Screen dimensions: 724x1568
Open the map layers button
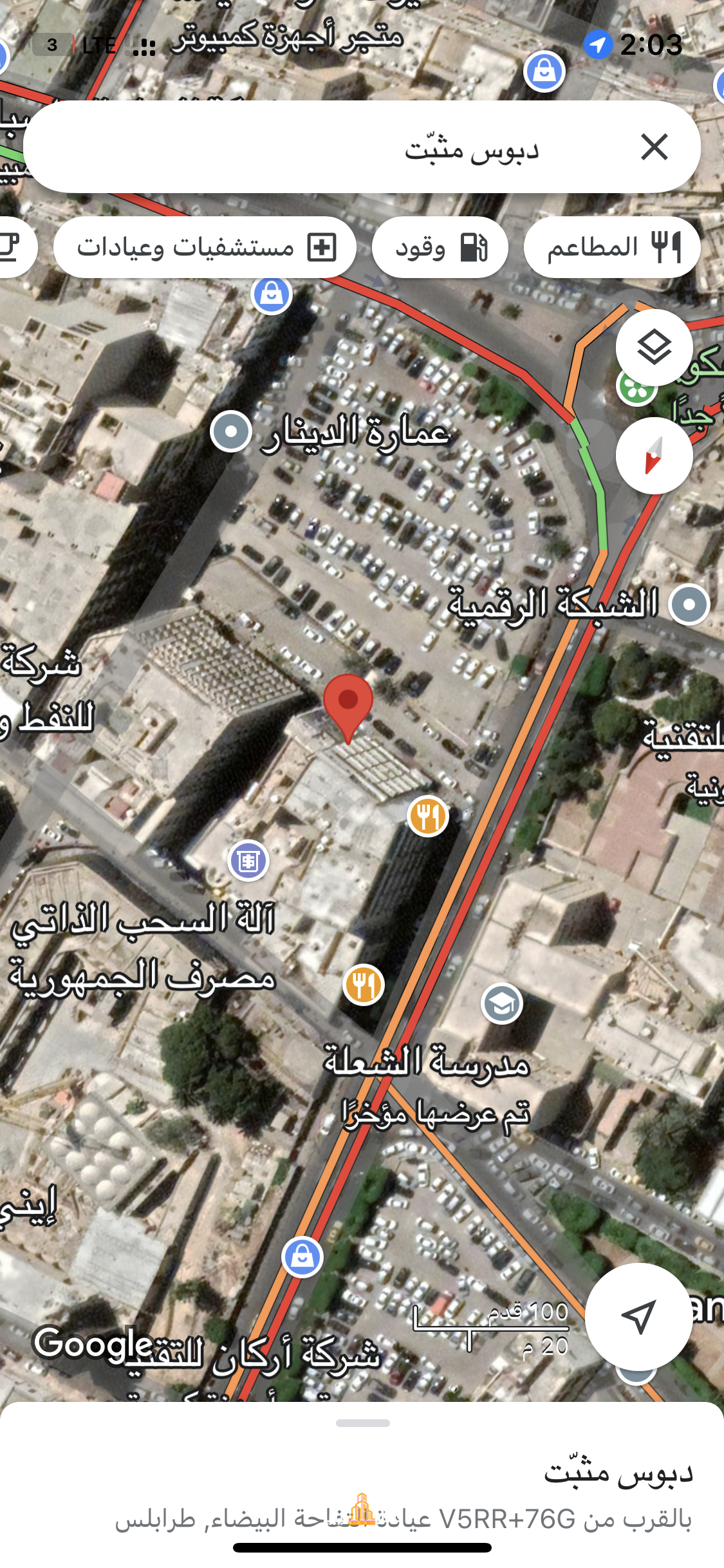pyautogui.click(x=654, y=348)
